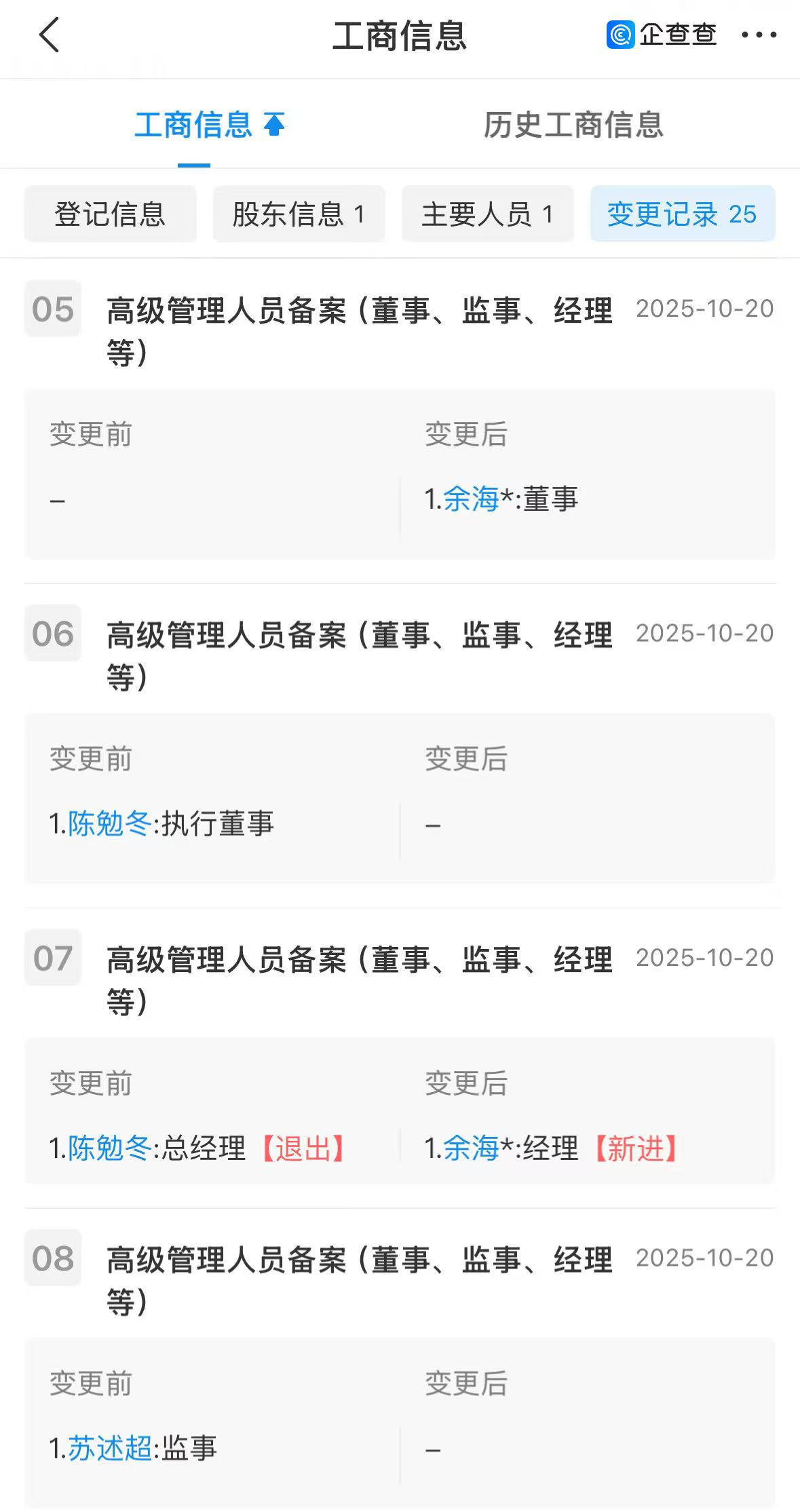Open the 主要人员 chip

click(487, 214)
